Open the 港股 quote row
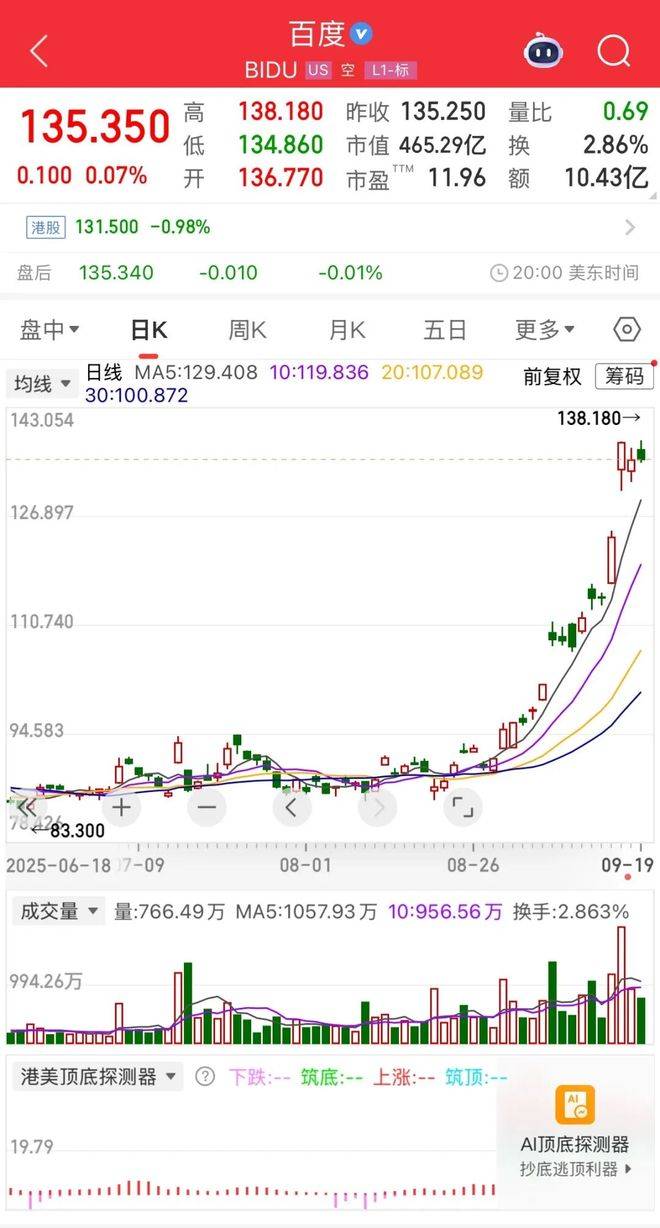 330,227
